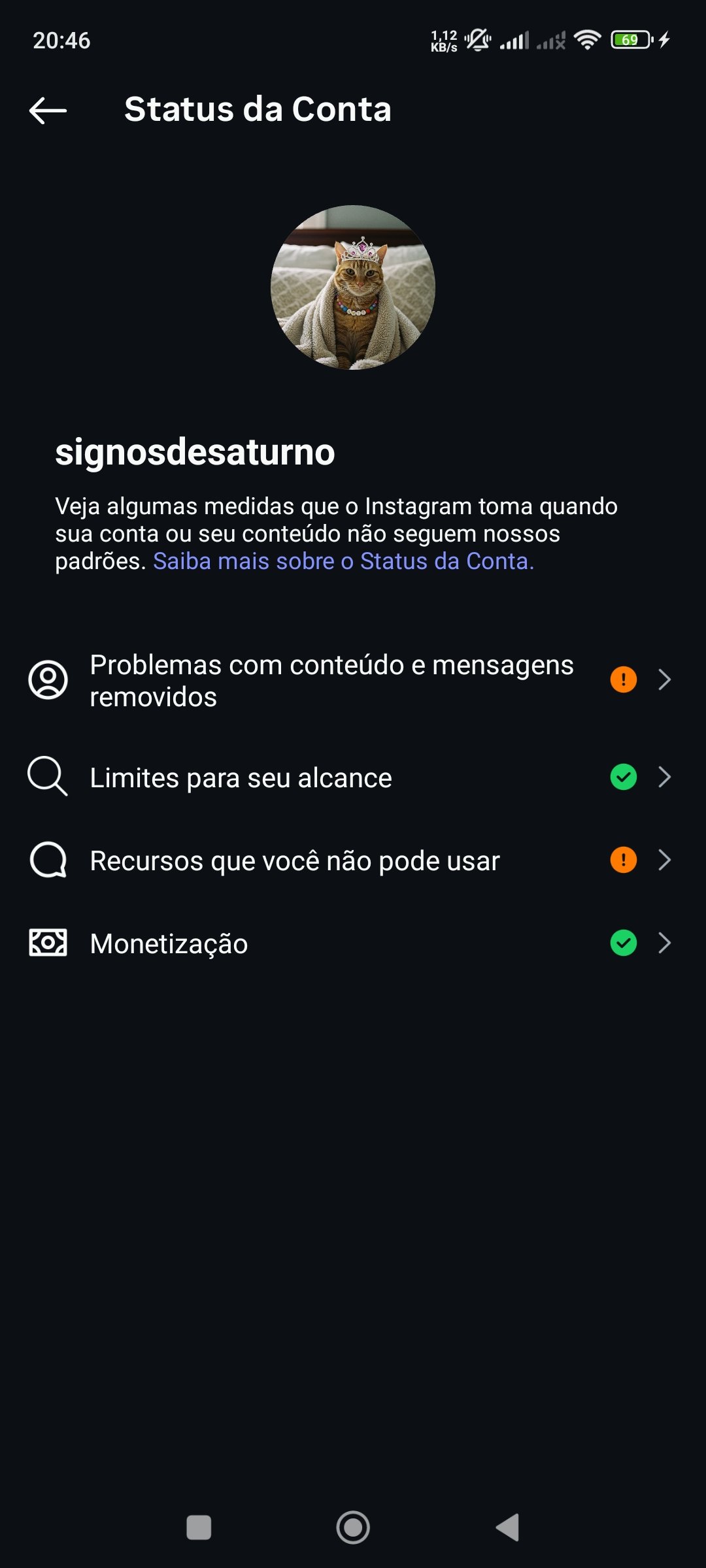Viewport: 706px width, 1568px height.
Task: Open recent apps with the square button
Action: 199,1527
